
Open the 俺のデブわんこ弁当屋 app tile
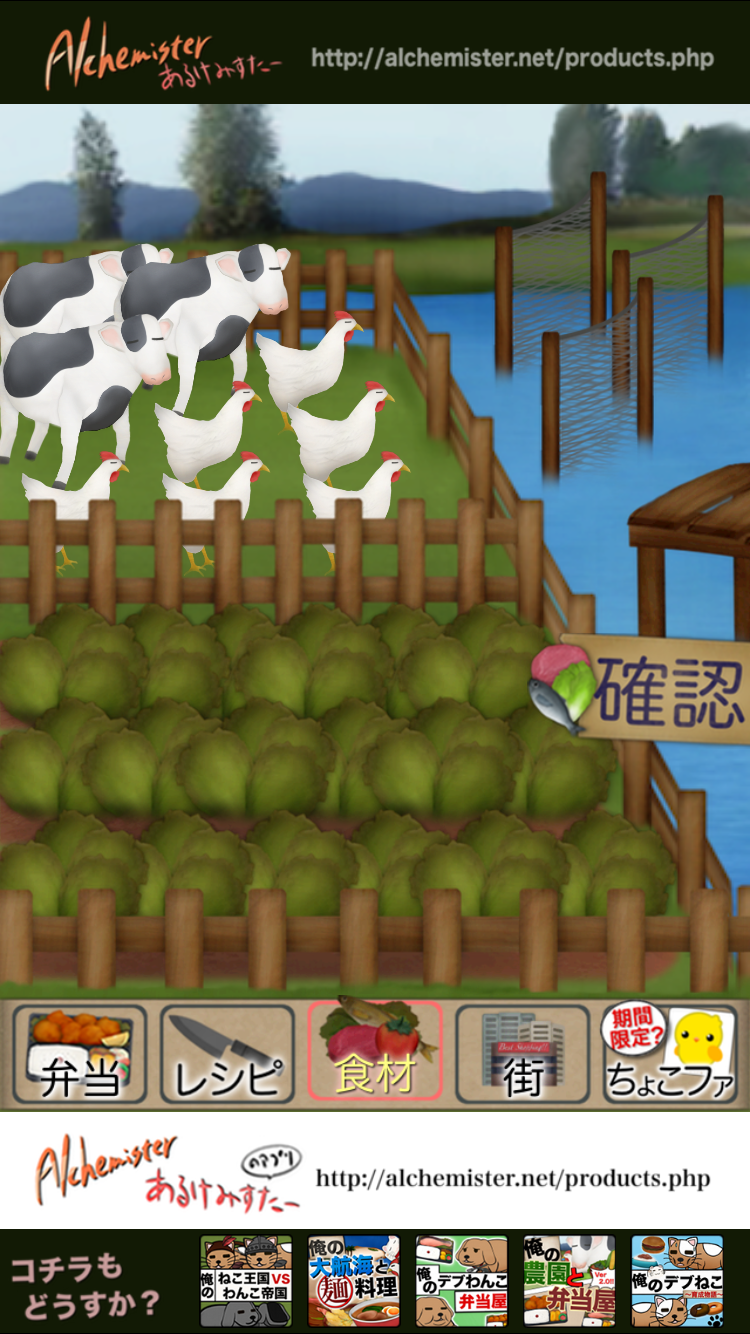(461, 1281)
